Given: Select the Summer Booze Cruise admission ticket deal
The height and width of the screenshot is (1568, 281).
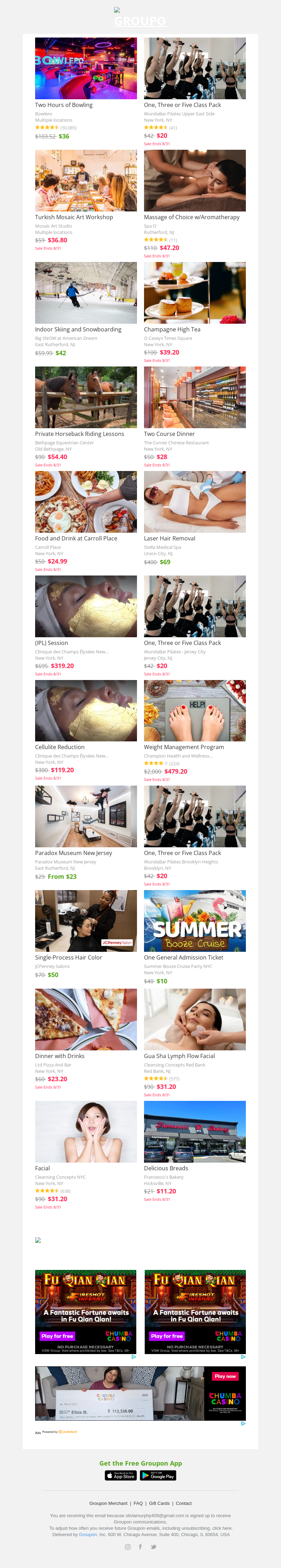Looking at the screenshot, I should (195, 921).
